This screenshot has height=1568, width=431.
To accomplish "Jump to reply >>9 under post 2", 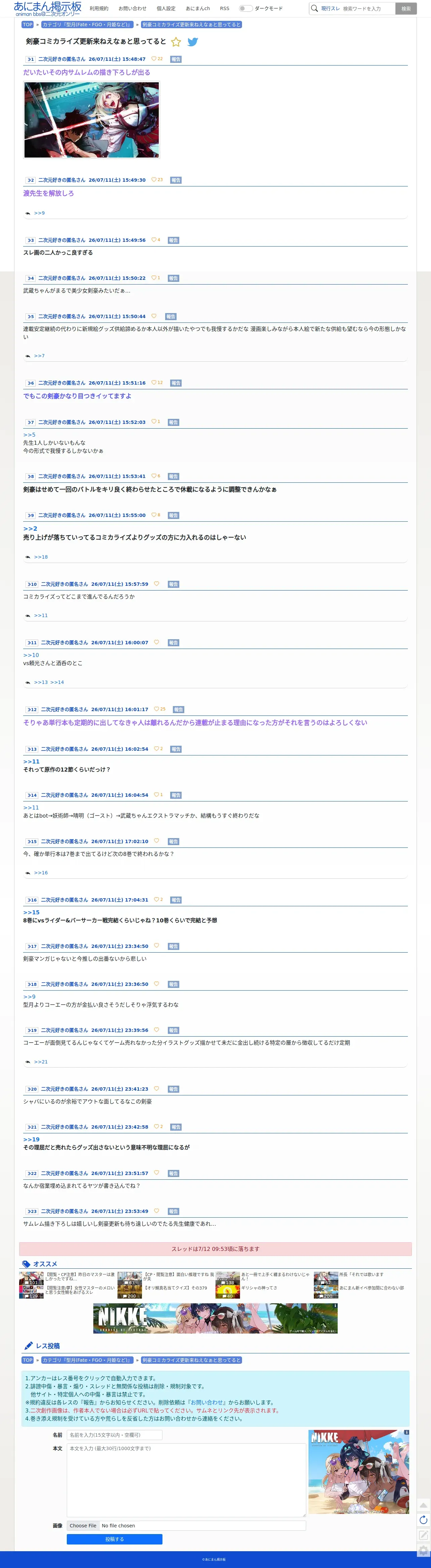I will [x=40, y=213].
